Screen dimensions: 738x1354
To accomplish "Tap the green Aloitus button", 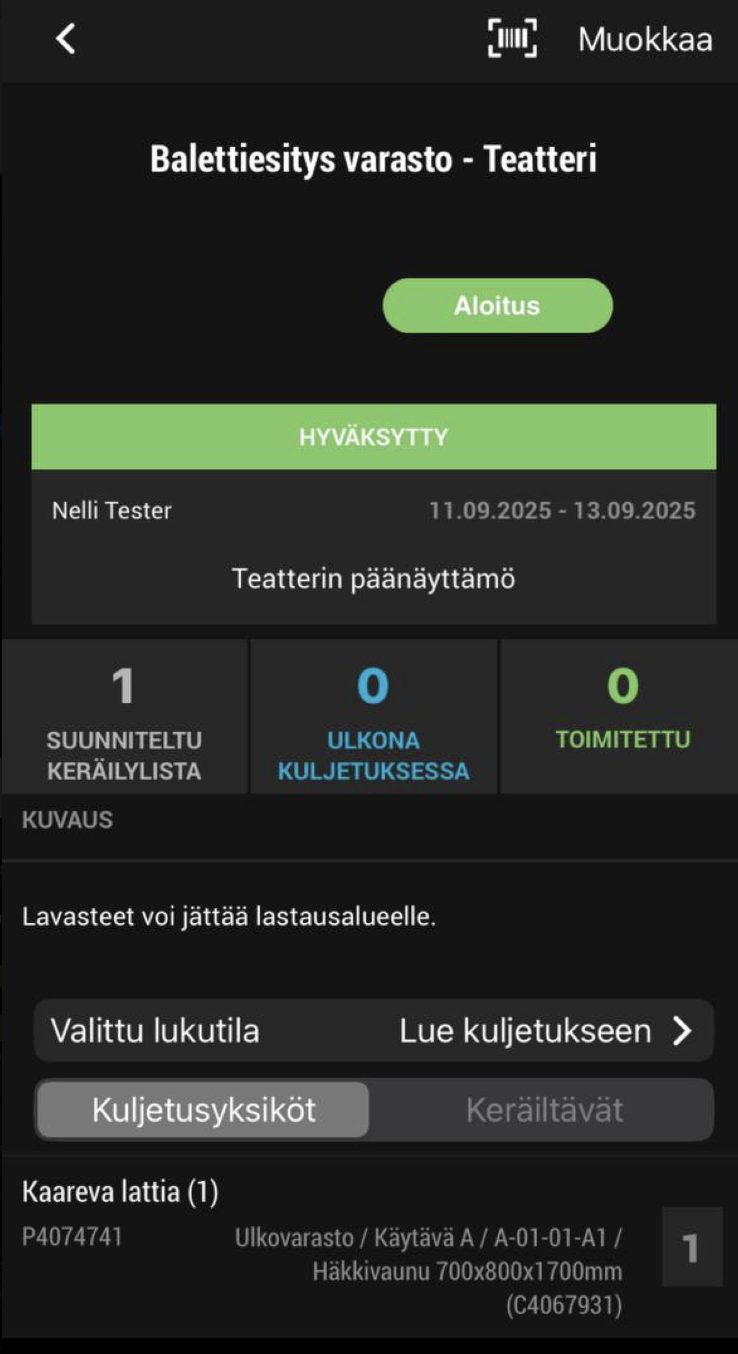I will click(497, 305).
